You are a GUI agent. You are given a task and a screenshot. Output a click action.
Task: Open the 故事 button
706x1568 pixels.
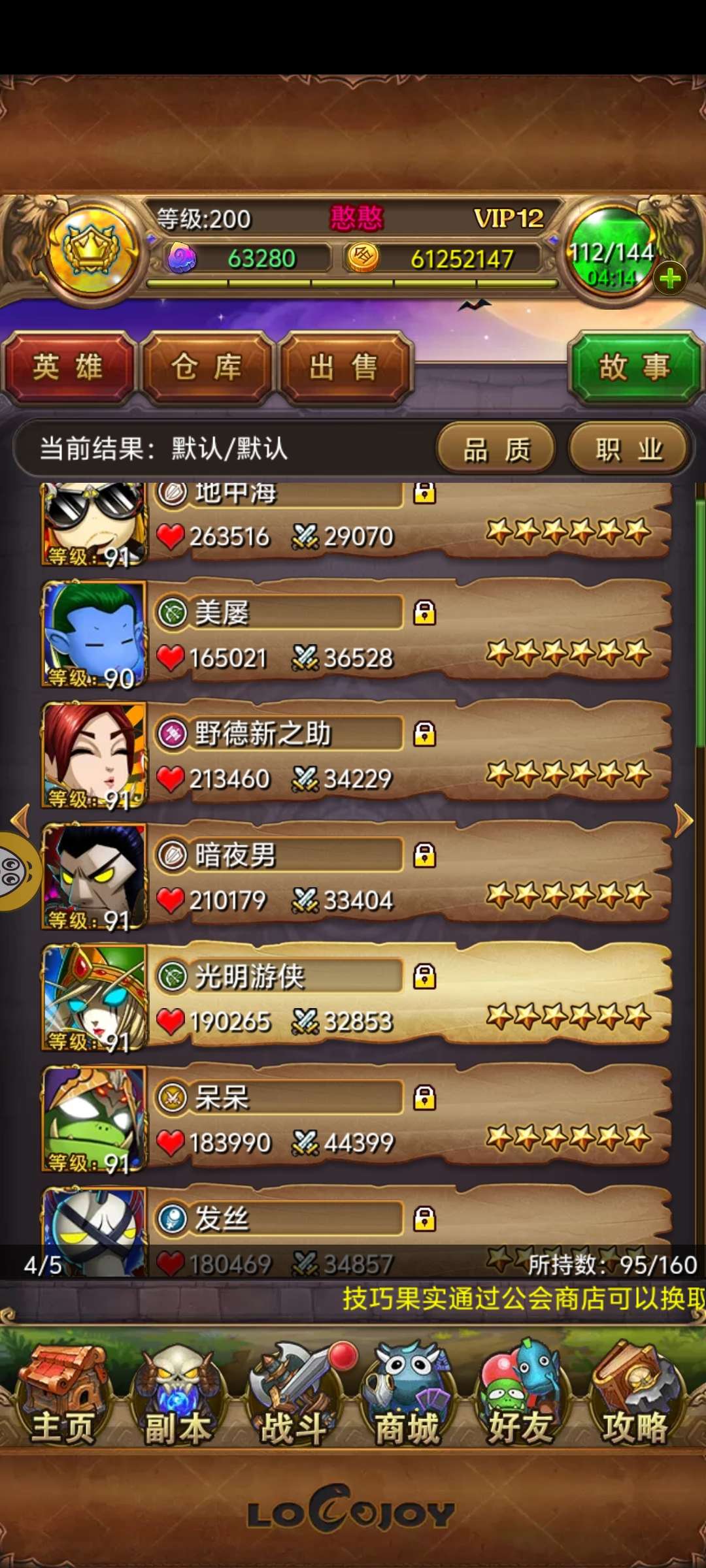[x=634, y=368]
